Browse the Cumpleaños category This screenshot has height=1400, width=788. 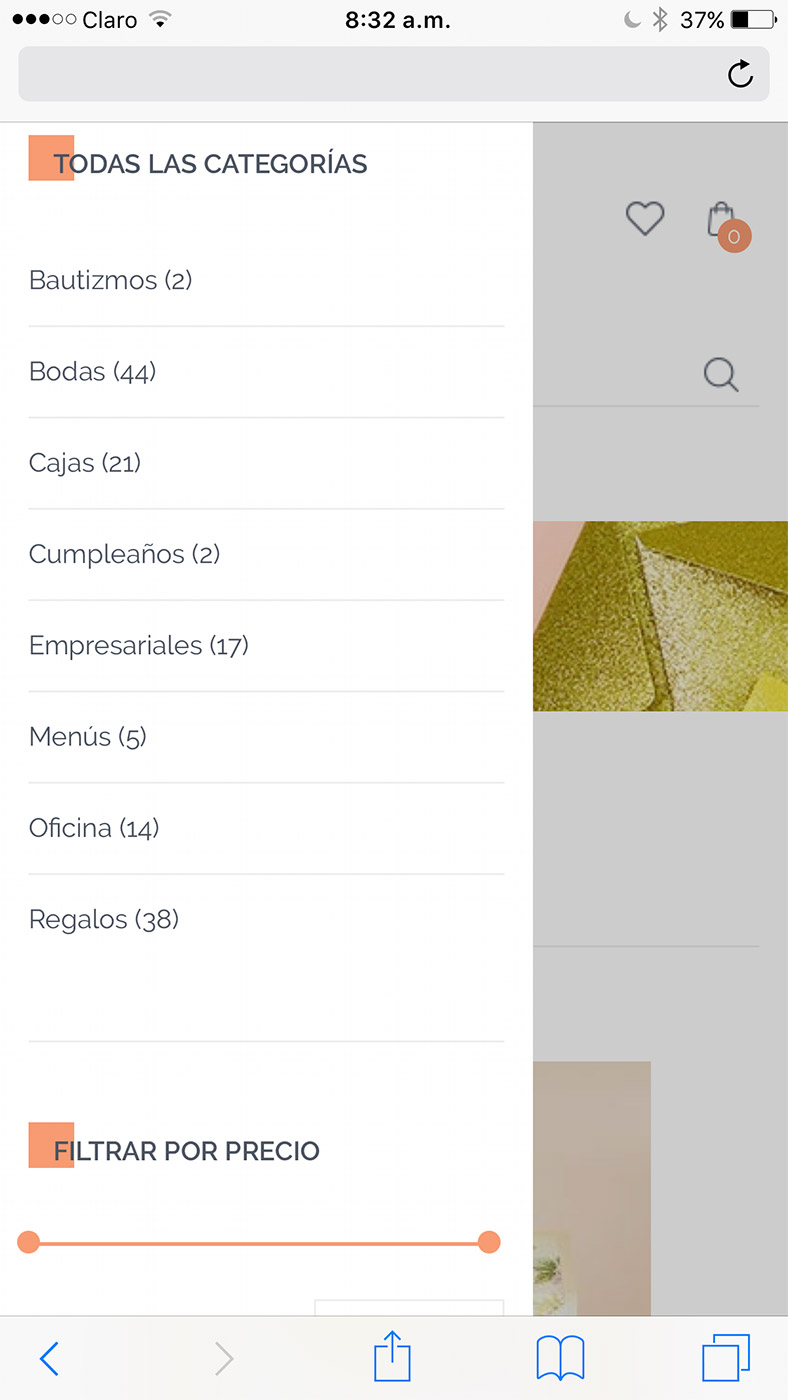(124, 554)
